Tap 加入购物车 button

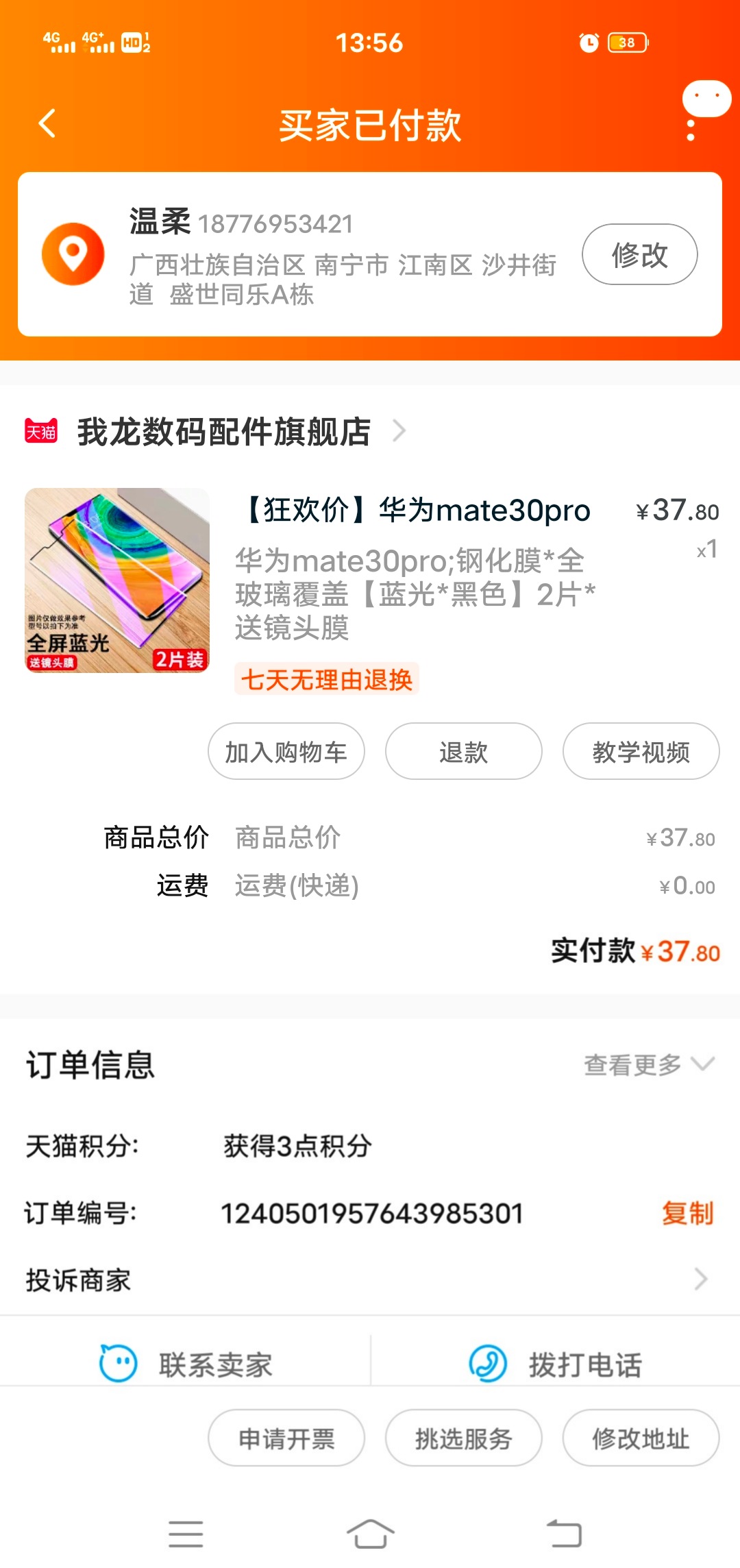tap(286, 752)
